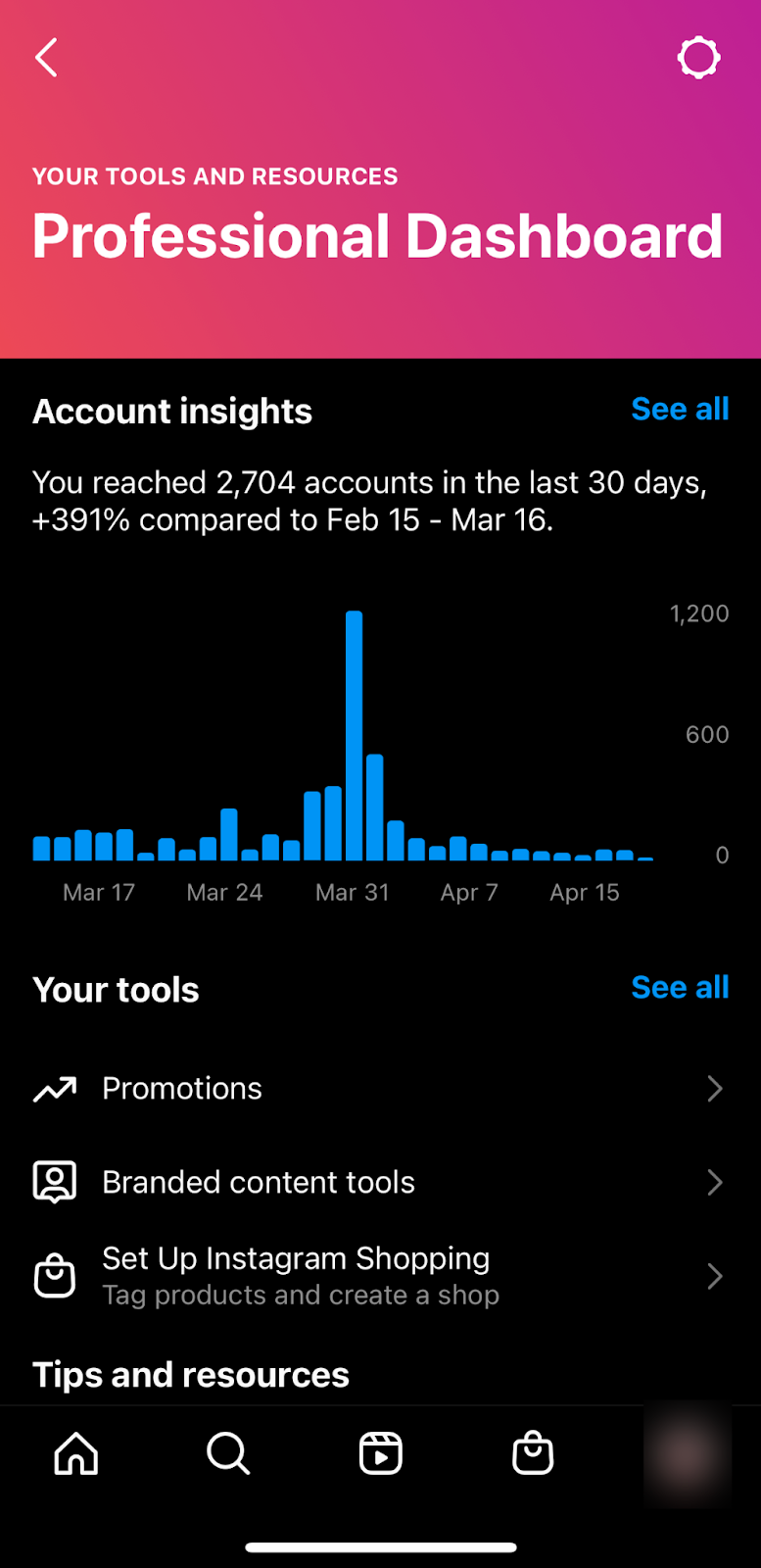Open See all for Your tools

[x=680, y=988]
